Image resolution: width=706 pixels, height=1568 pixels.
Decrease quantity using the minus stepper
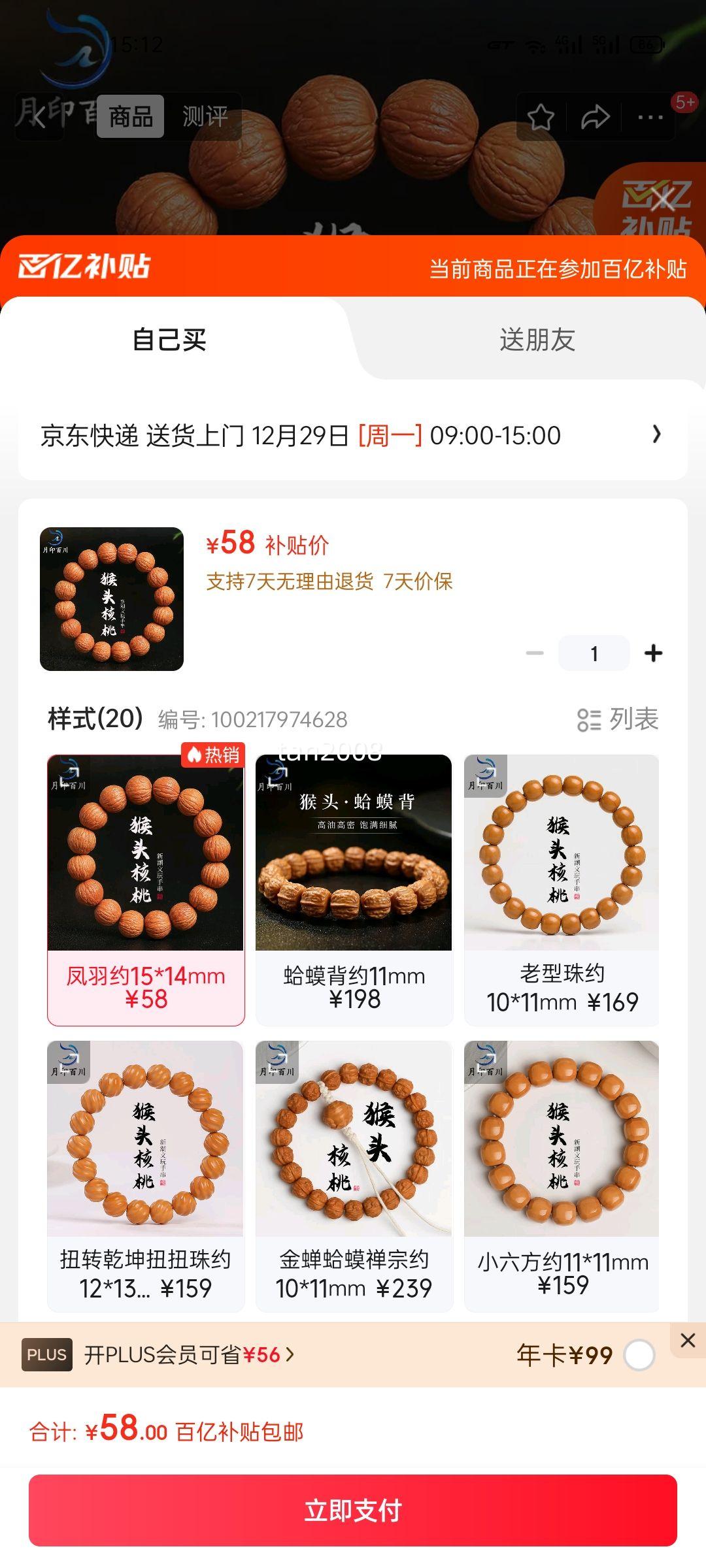(x=535, y=652)
